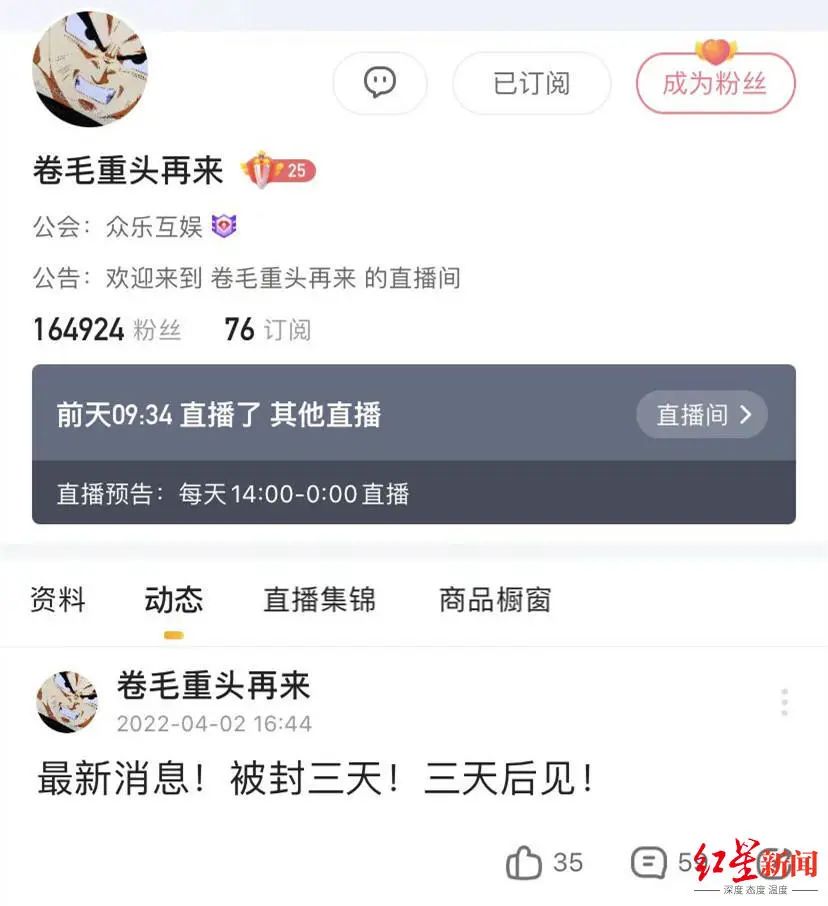Open the 众乐互娱 guild badge
Screen dimensions: 828x906
click(223, 227)
